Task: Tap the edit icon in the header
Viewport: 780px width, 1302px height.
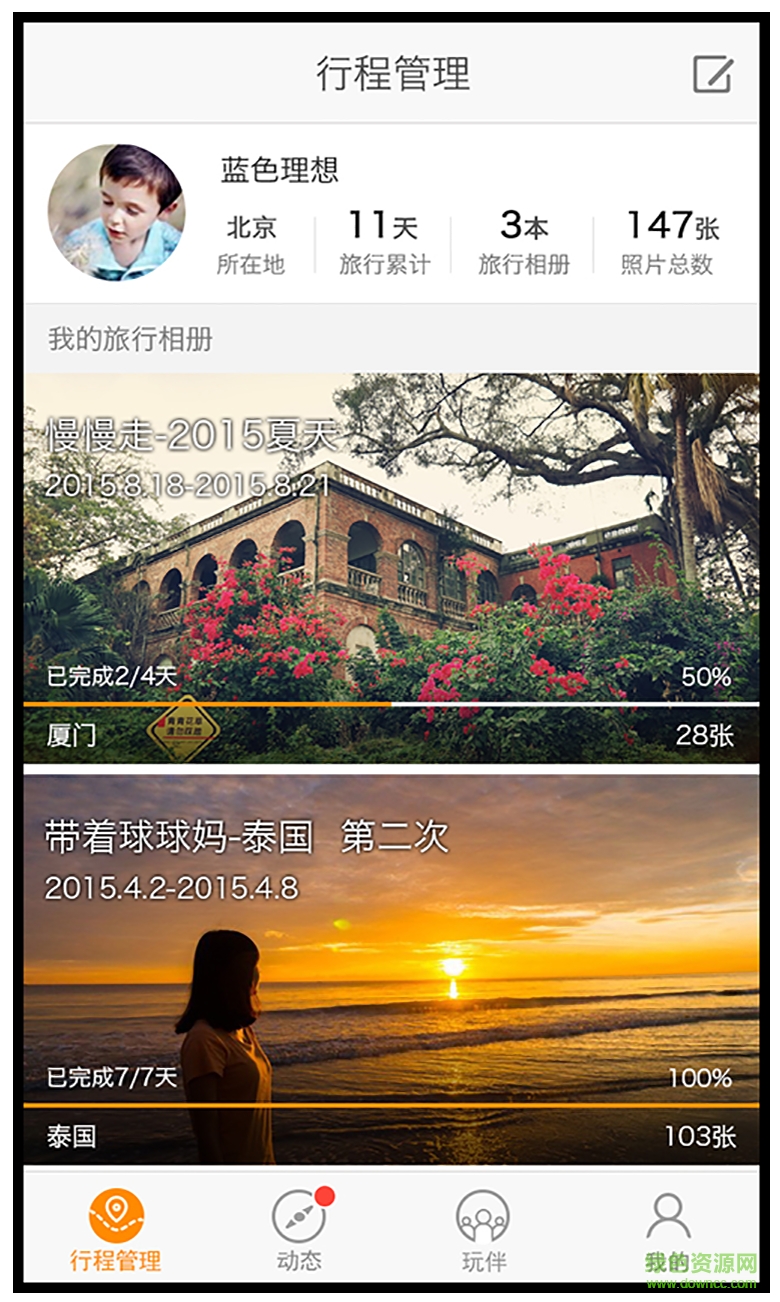Action: click(712, 74)
